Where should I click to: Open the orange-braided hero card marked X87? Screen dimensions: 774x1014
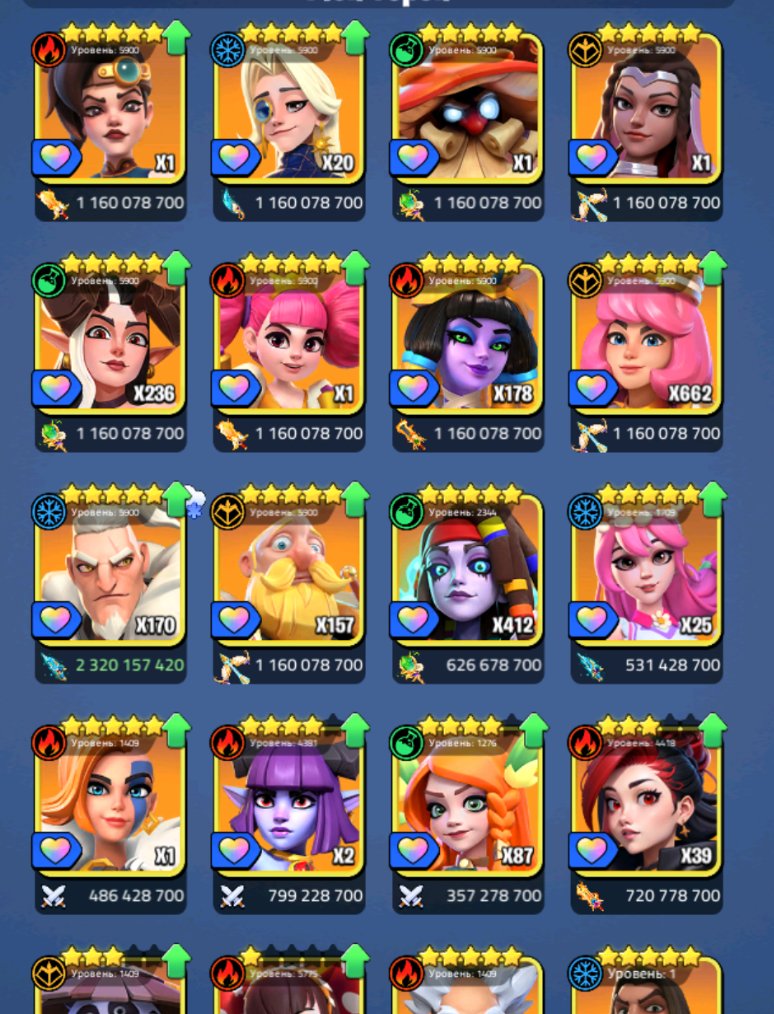coord(468,800)
